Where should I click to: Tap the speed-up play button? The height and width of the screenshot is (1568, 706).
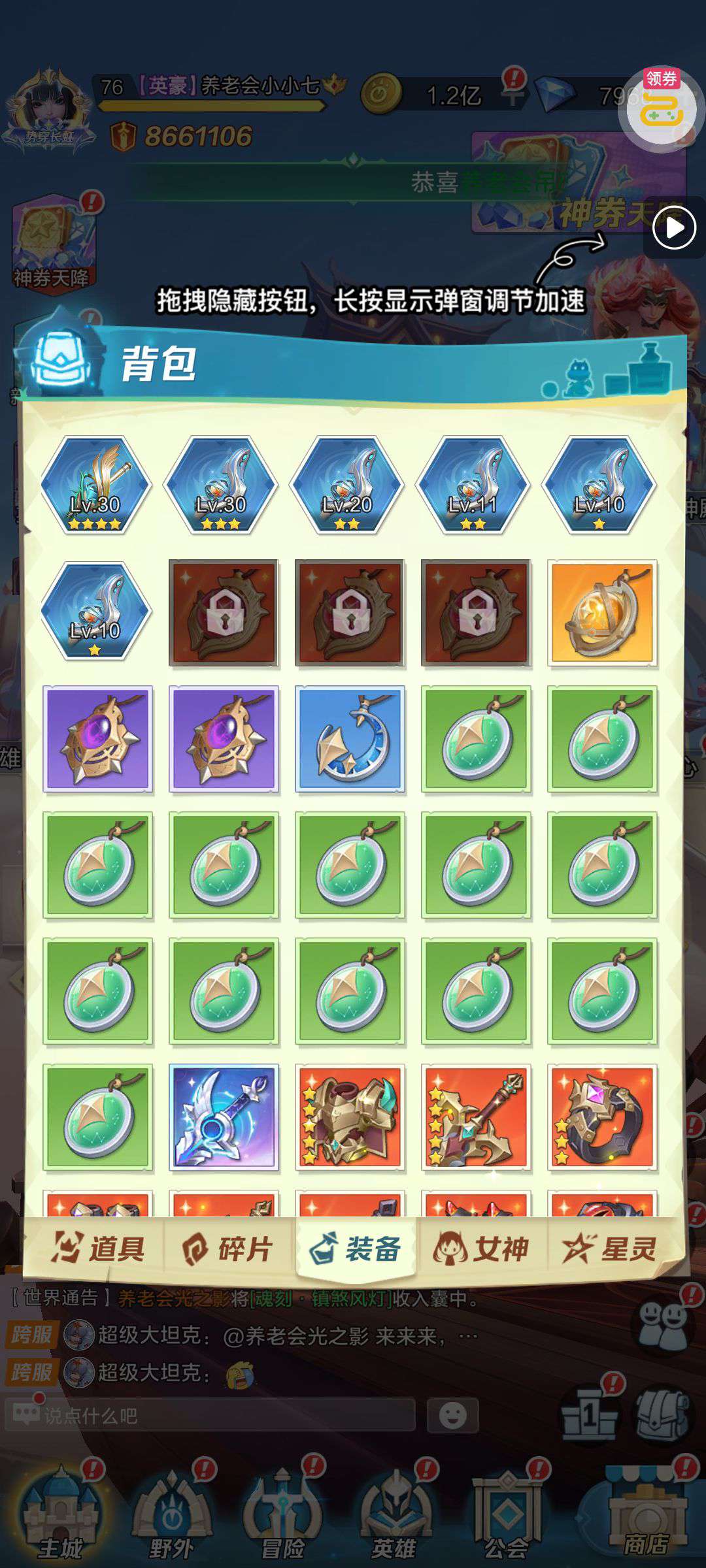675,229
